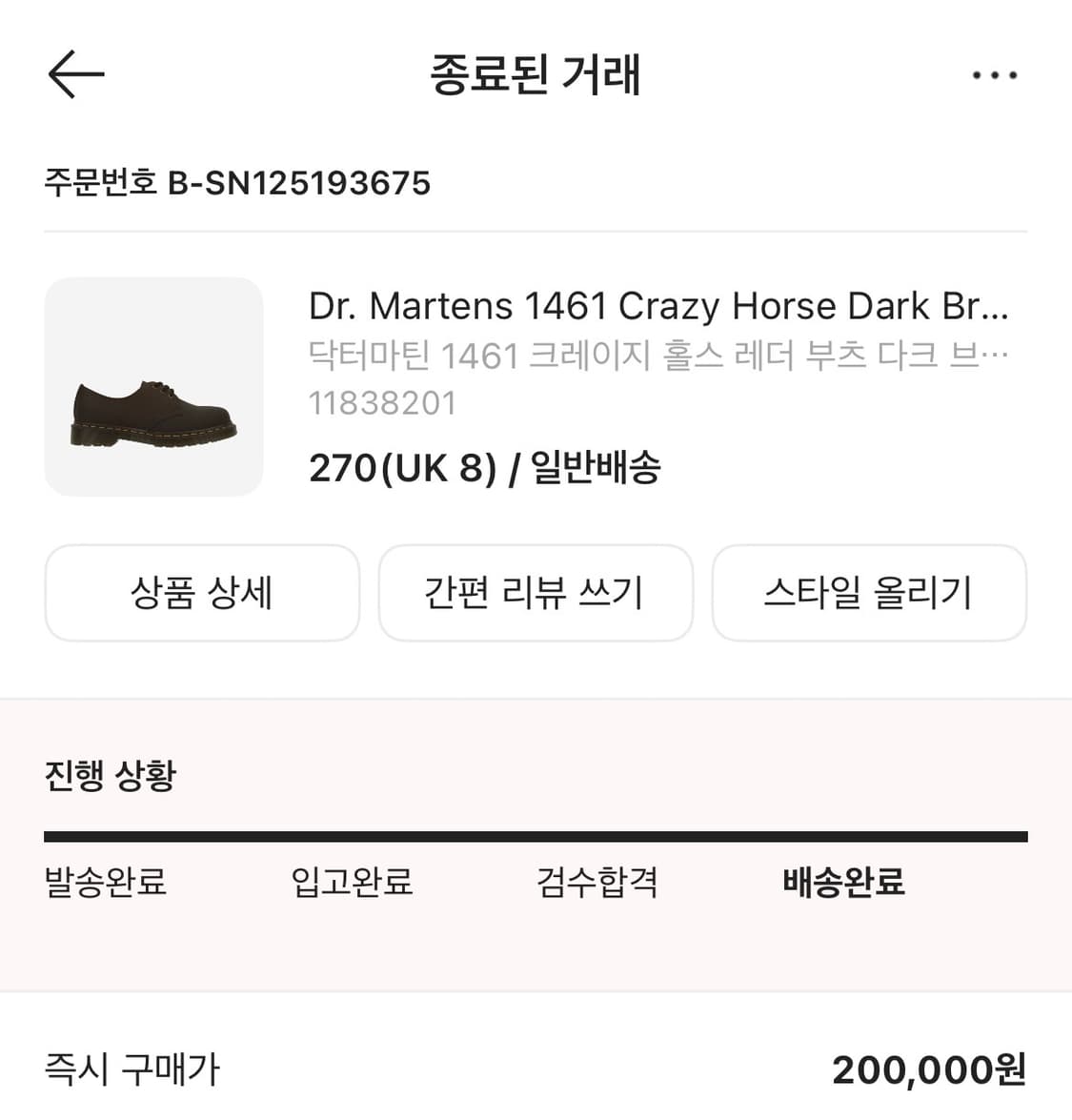Tap the highlighted 배송완료 delivery complete stage
Viewport: 1072px width, 1120px height.
point(842,884)
